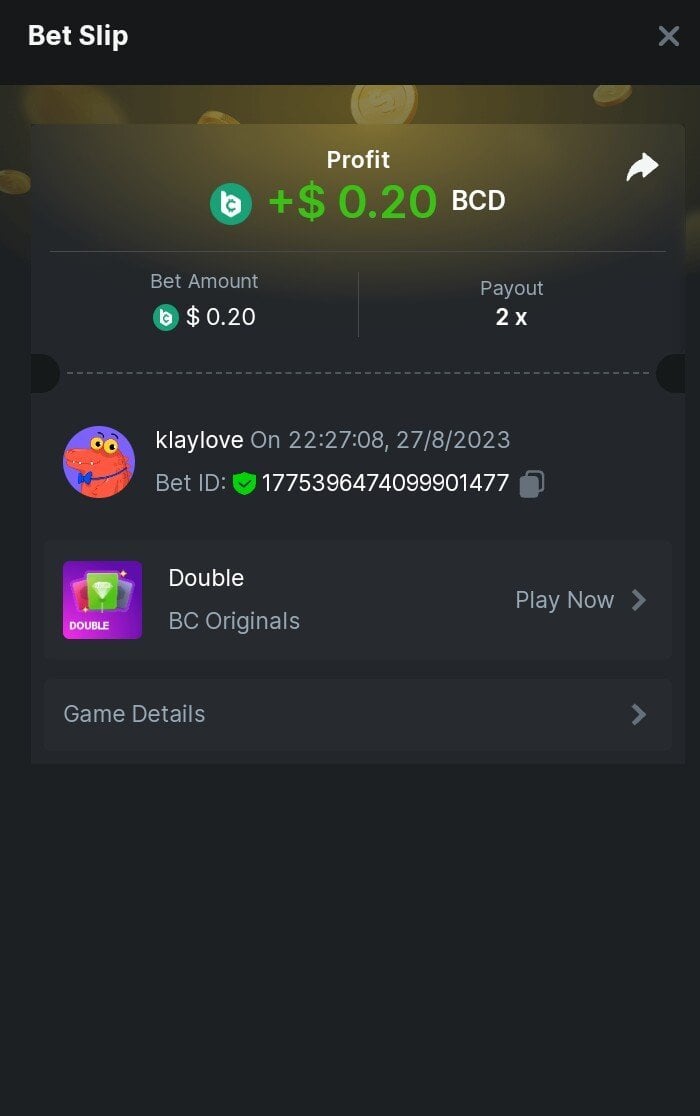This screenshot has height=1116, width=700.
Task: Copy the Bet ID
Action: tap(532, 484)
